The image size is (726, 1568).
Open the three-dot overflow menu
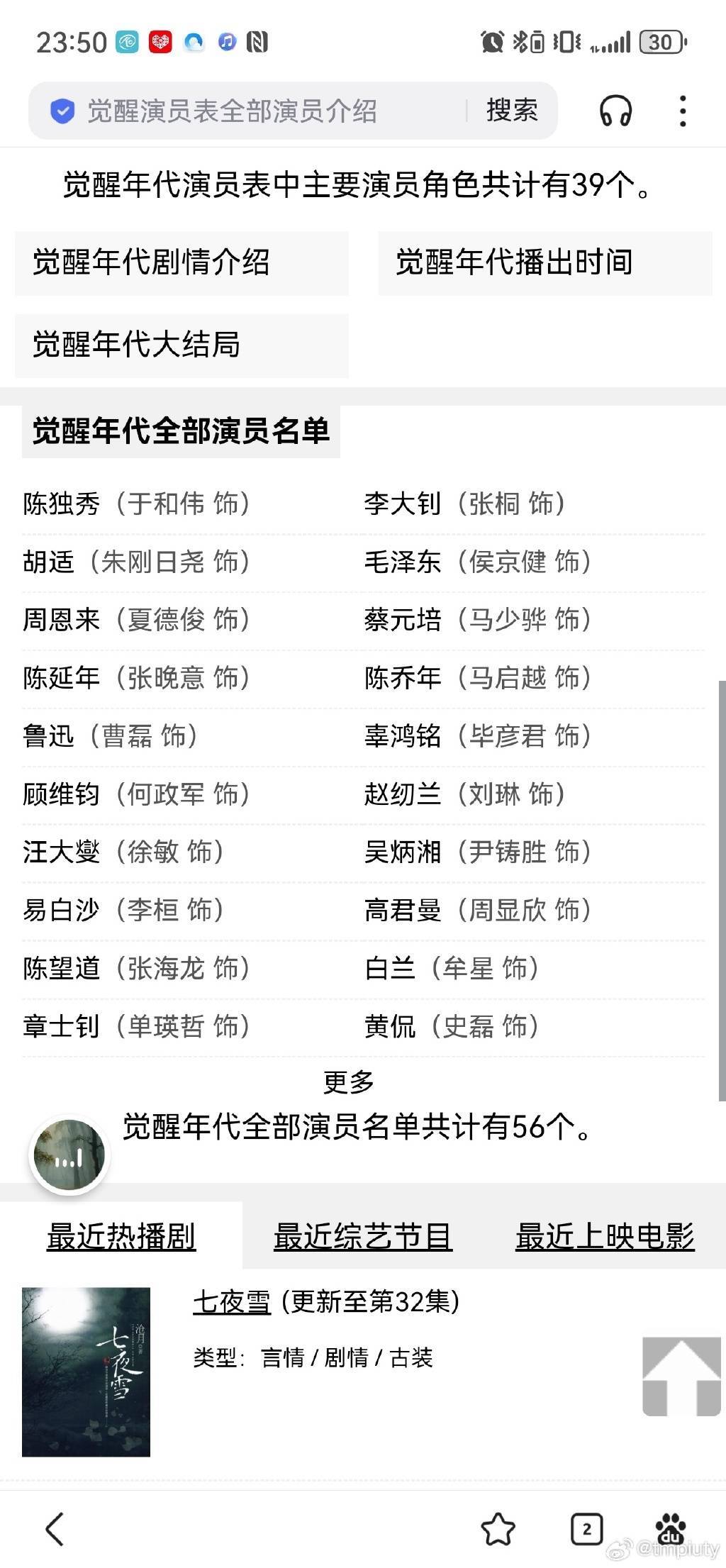pos(682,111)
